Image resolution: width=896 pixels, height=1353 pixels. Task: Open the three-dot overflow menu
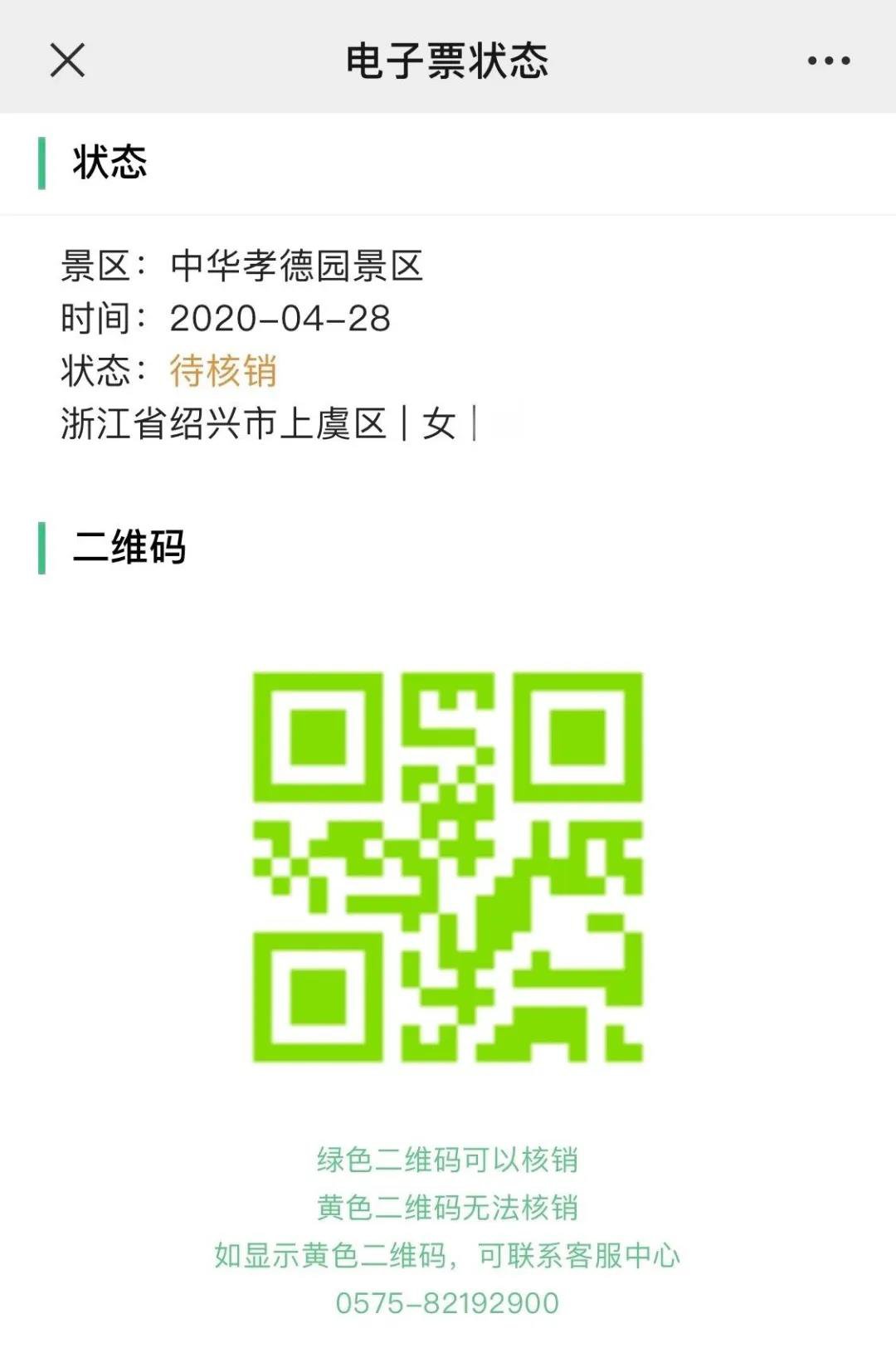coord(829,61)
